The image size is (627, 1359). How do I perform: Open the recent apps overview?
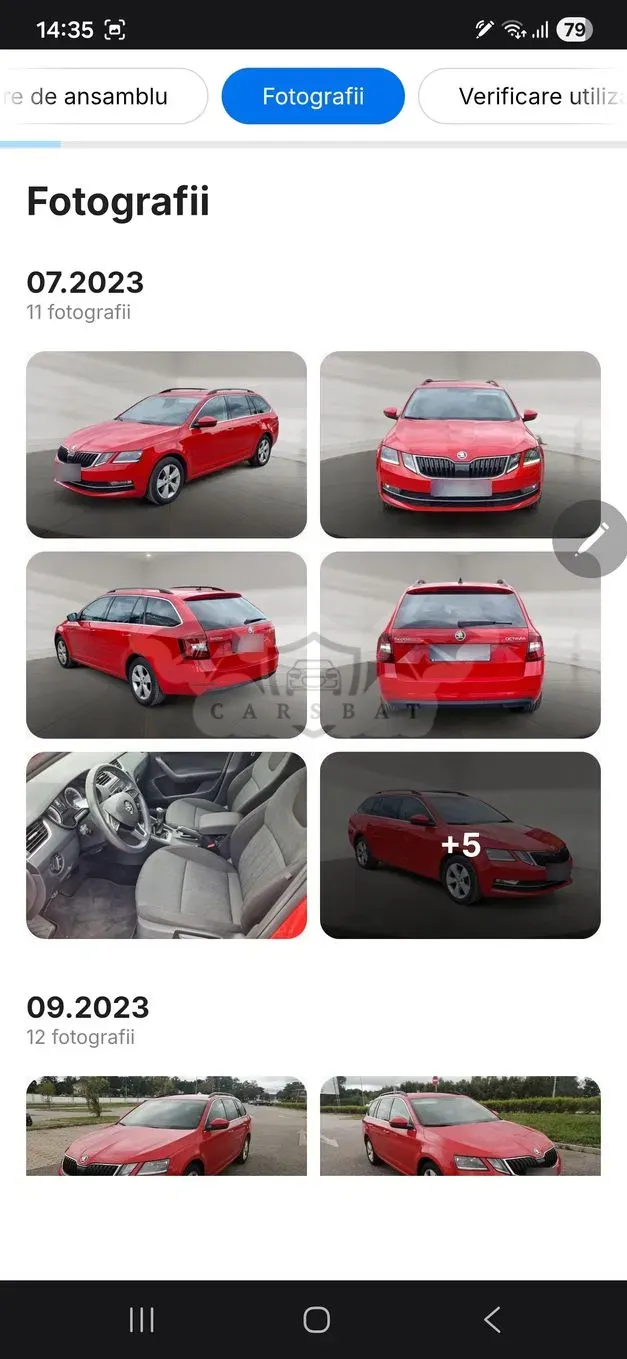click(142, 1319)
